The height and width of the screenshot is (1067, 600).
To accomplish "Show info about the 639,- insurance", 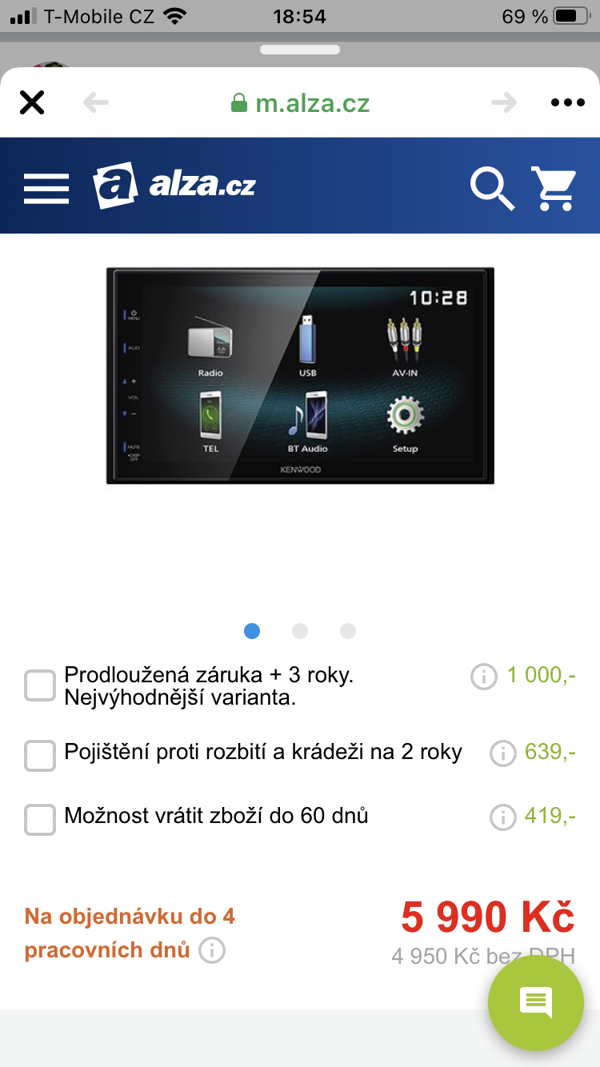I will tap(503, 753).
